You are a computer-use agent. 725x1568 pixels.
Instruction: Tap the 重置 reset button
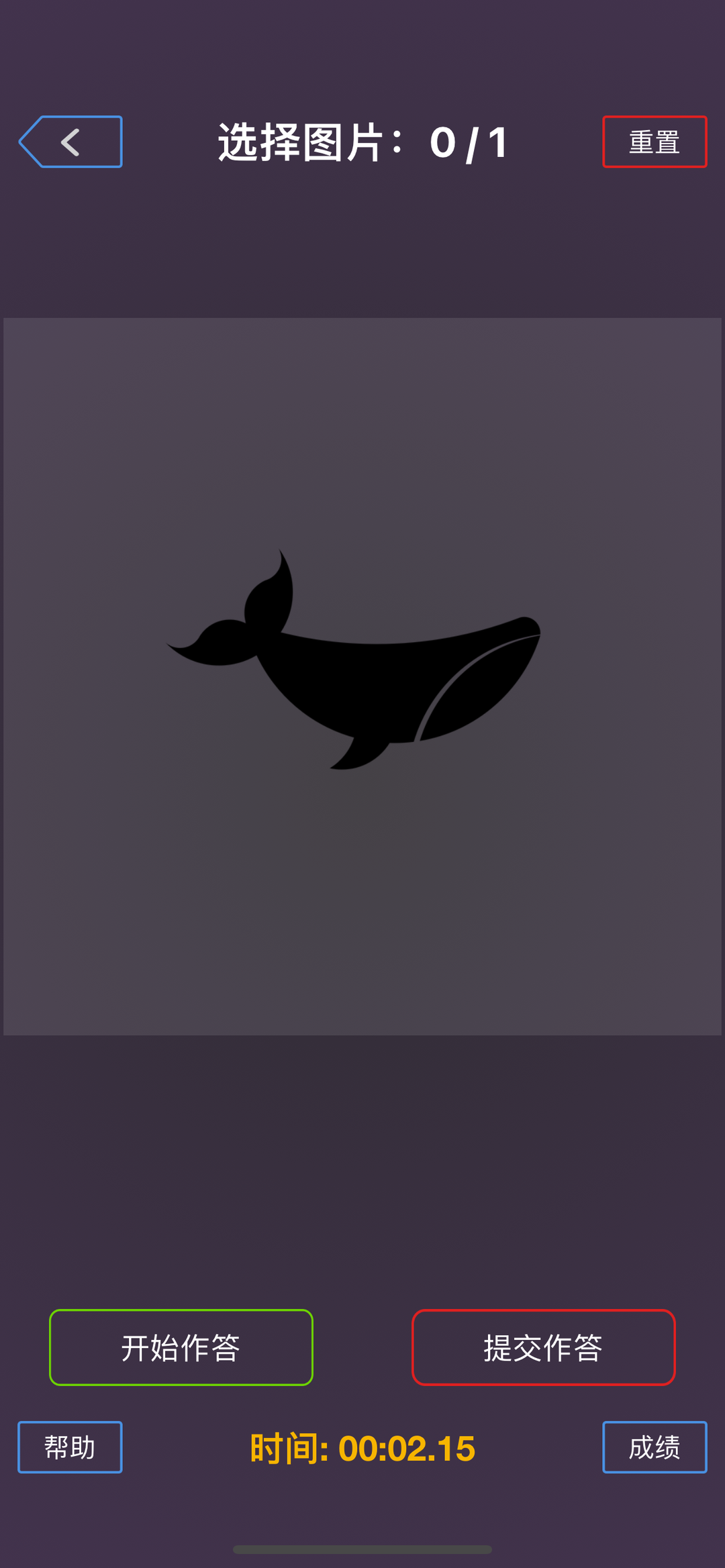[655, 142]
